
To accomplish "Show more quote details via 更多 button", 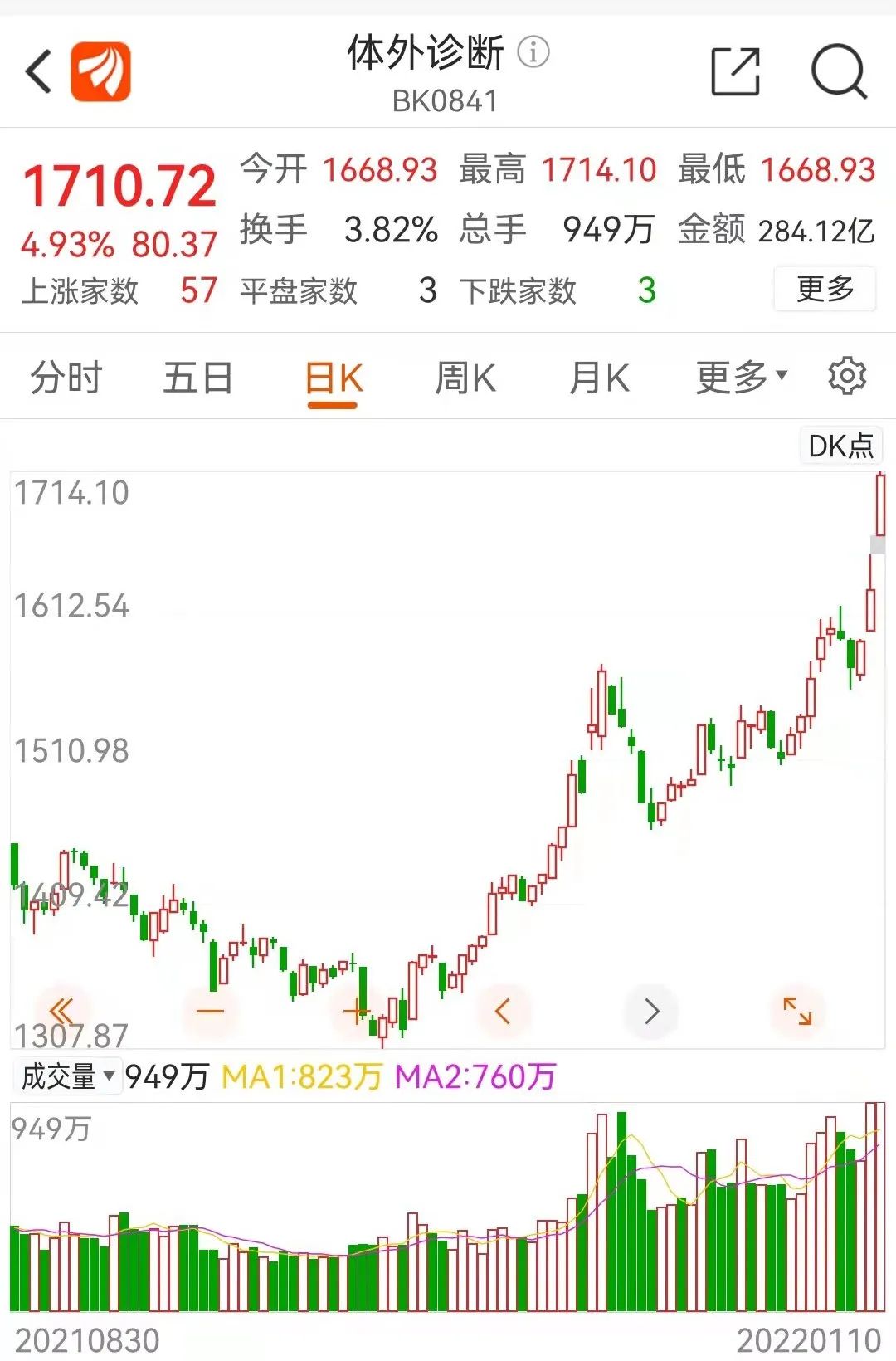I will point(825,289).
